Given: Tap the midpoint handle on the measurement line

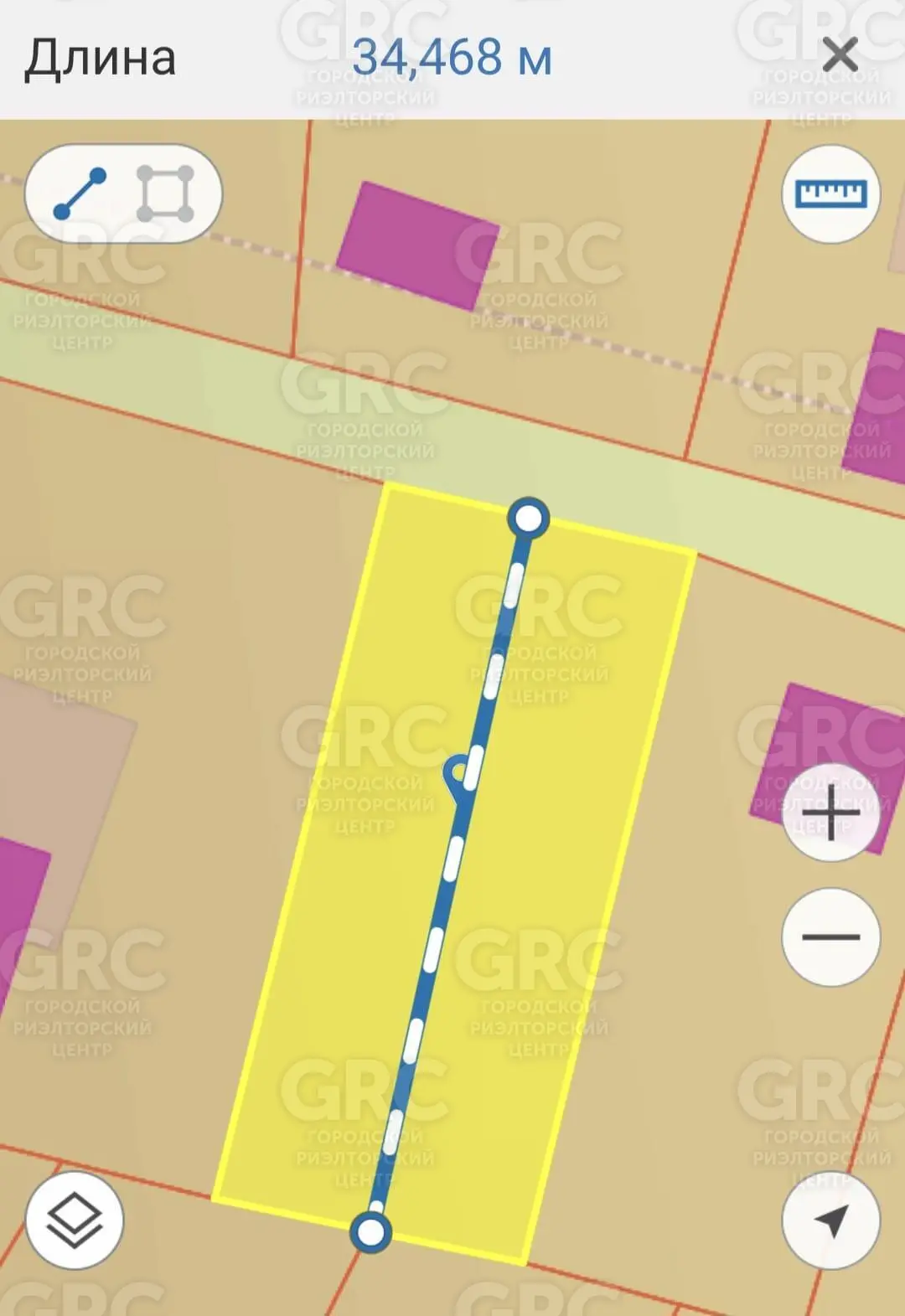Looking at the screenshot, I should (459, 772).
